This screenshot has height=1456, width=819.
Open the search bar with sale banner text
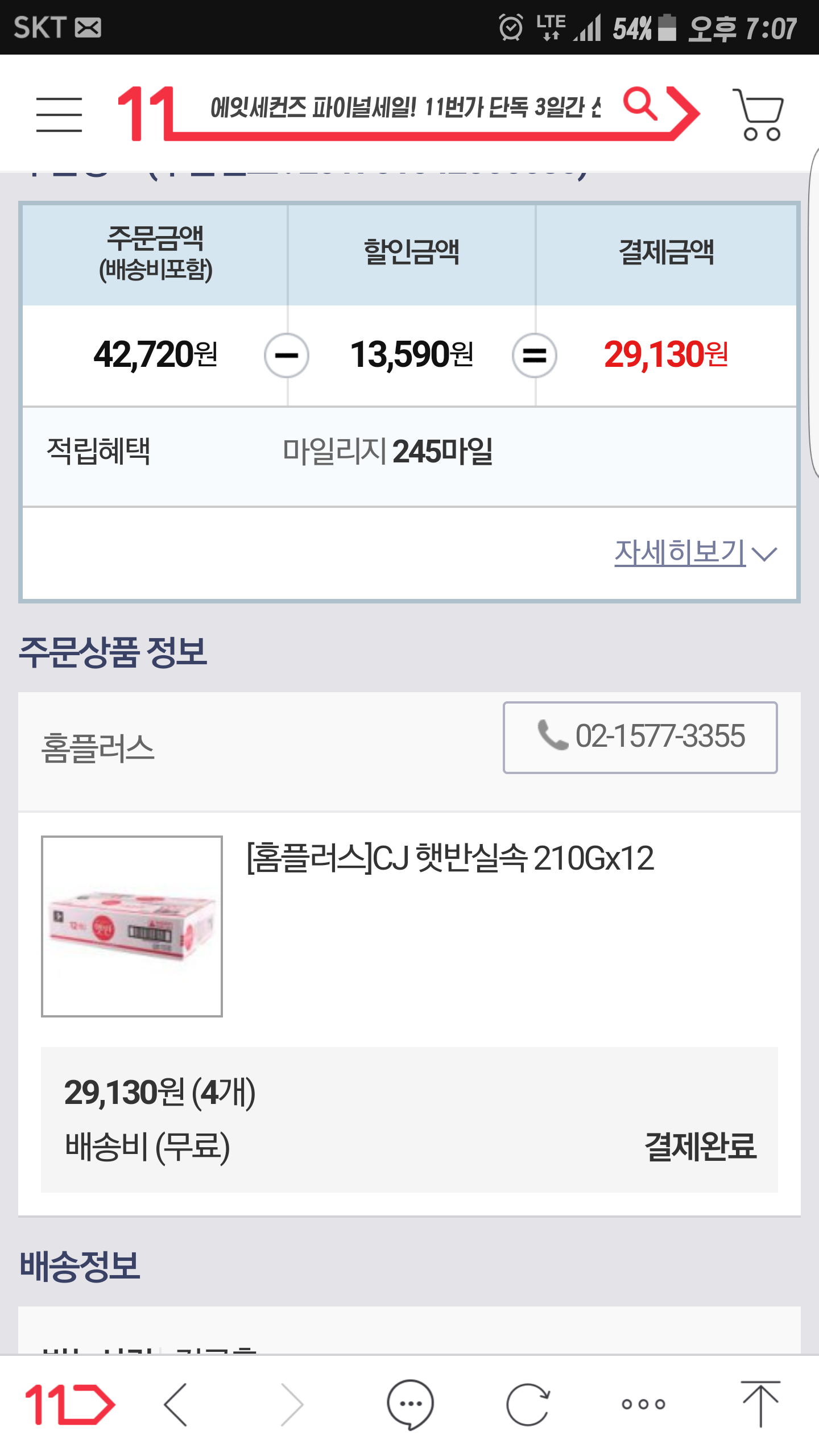404,107
